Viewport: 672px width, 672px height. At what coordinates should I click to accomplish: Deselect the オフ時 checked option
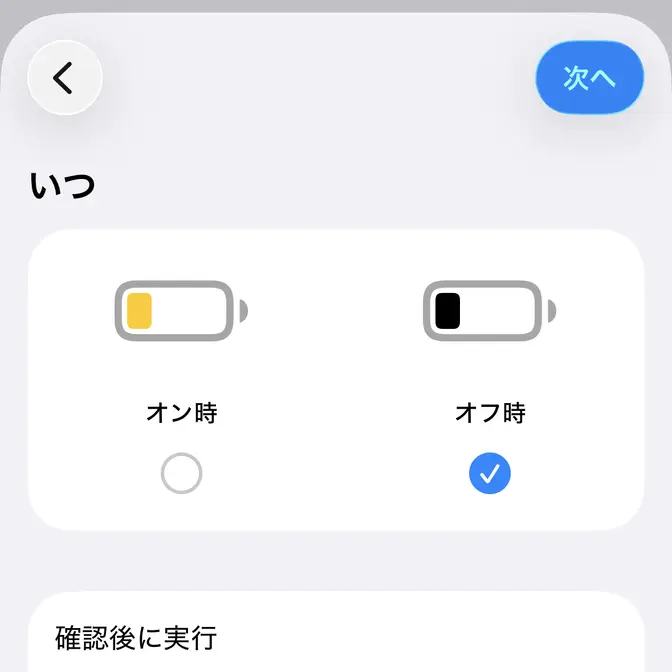coord(490,474)
